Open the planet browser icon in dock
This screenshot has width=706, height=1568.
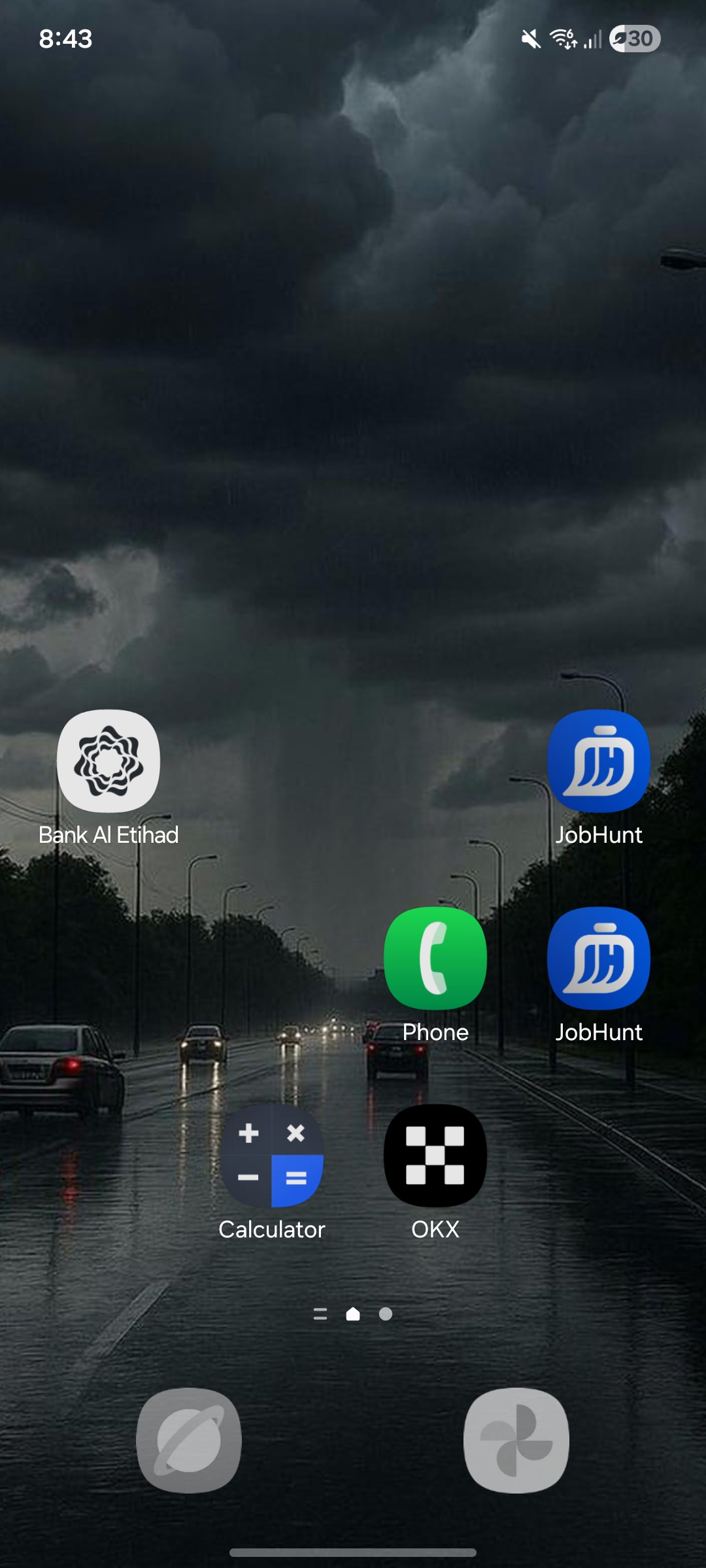pos(189,1440)
